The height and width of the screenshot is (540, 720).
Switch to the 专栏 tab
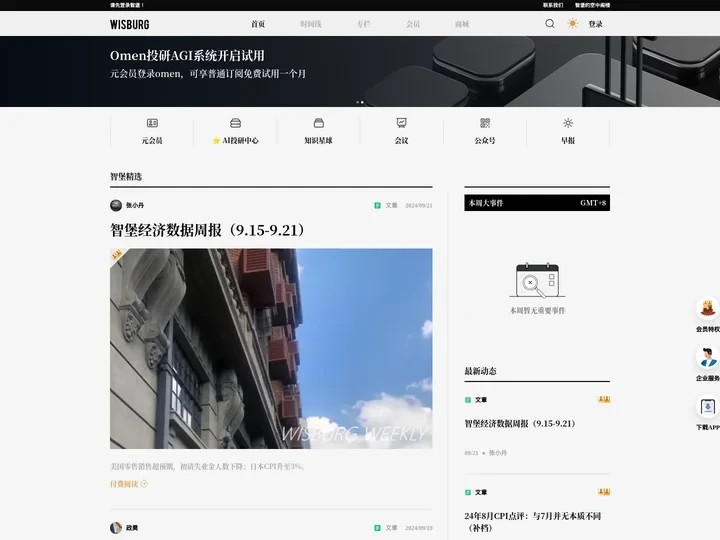point(363,24)
